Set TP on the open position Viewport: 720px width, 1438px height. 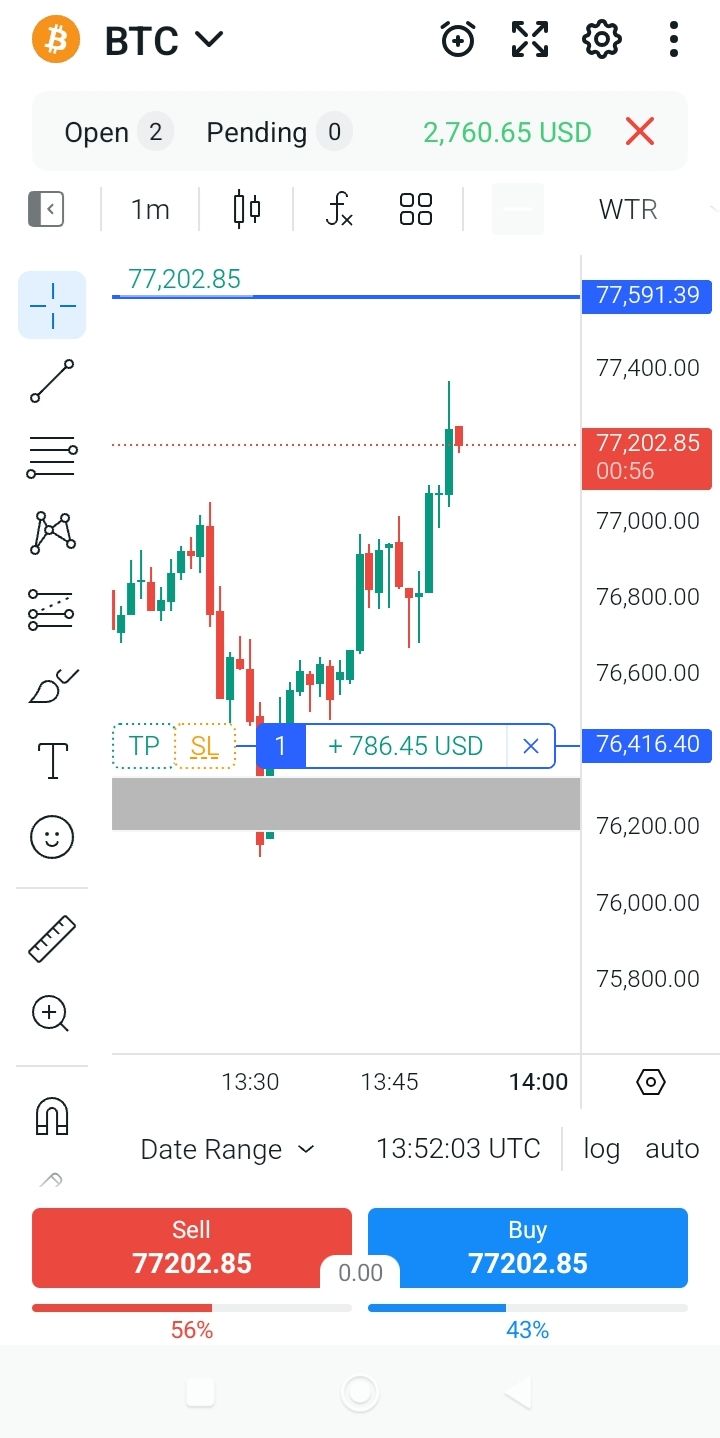click(144, 746)
